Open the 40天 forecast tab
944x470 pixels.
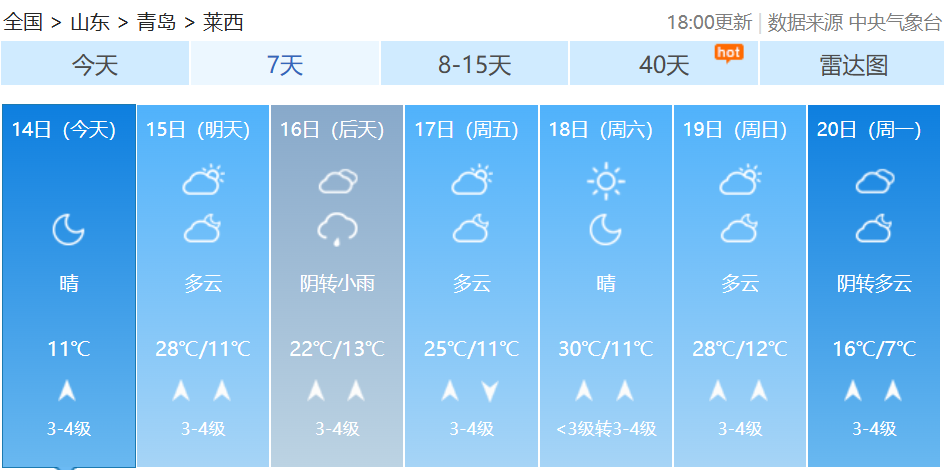pos(664,65)
